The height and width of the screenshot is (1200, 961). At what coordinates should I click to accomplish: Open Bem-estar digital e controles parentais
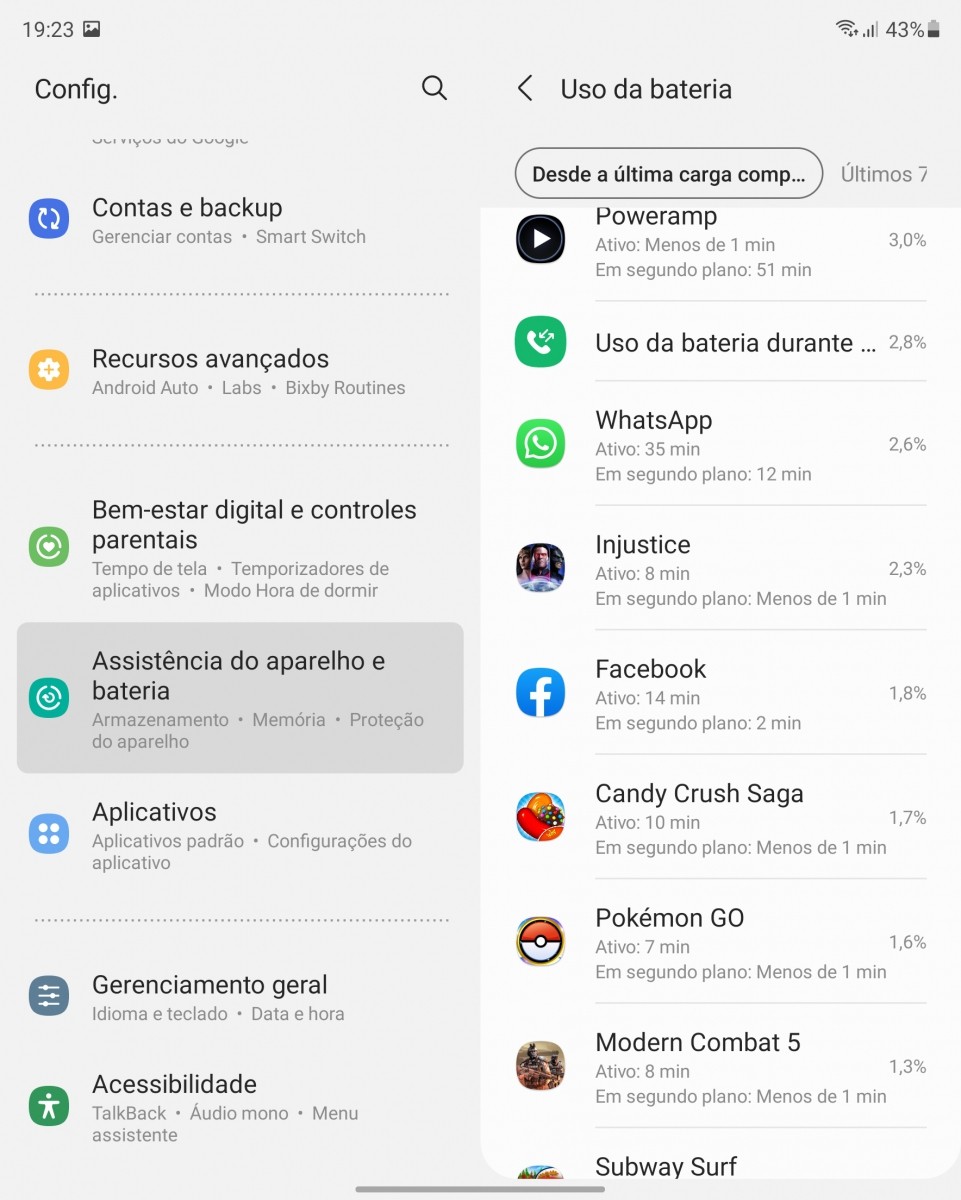pyautogui.click(x=240, y=548)
